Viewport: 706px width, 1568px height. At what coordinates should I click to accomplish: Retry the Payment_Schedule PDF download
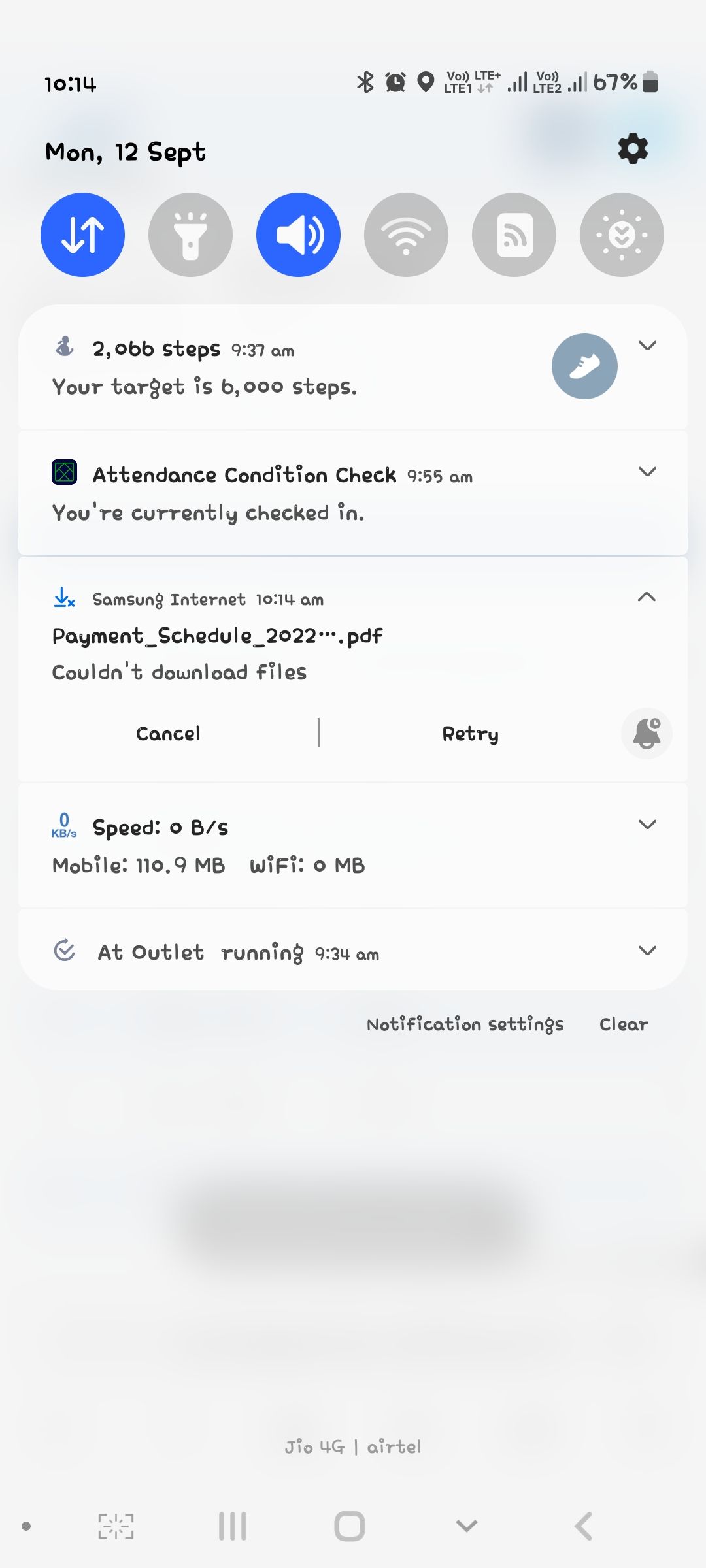pos(470,734)
